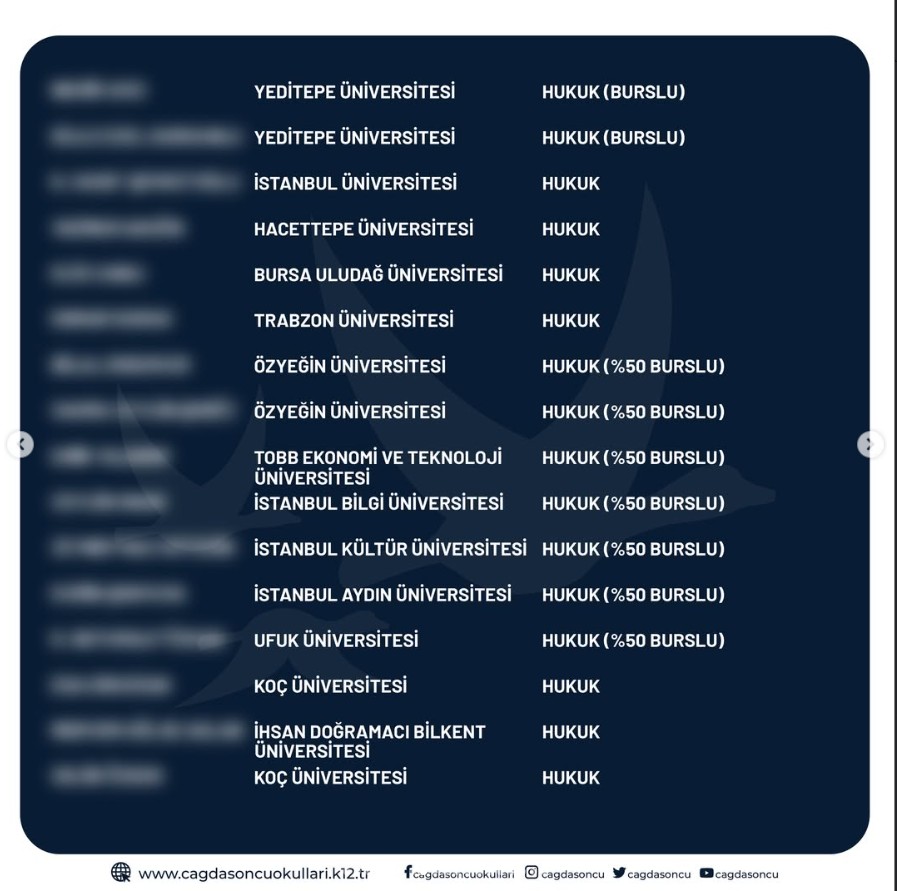Go back to the previous carousel image

point(21,444)
